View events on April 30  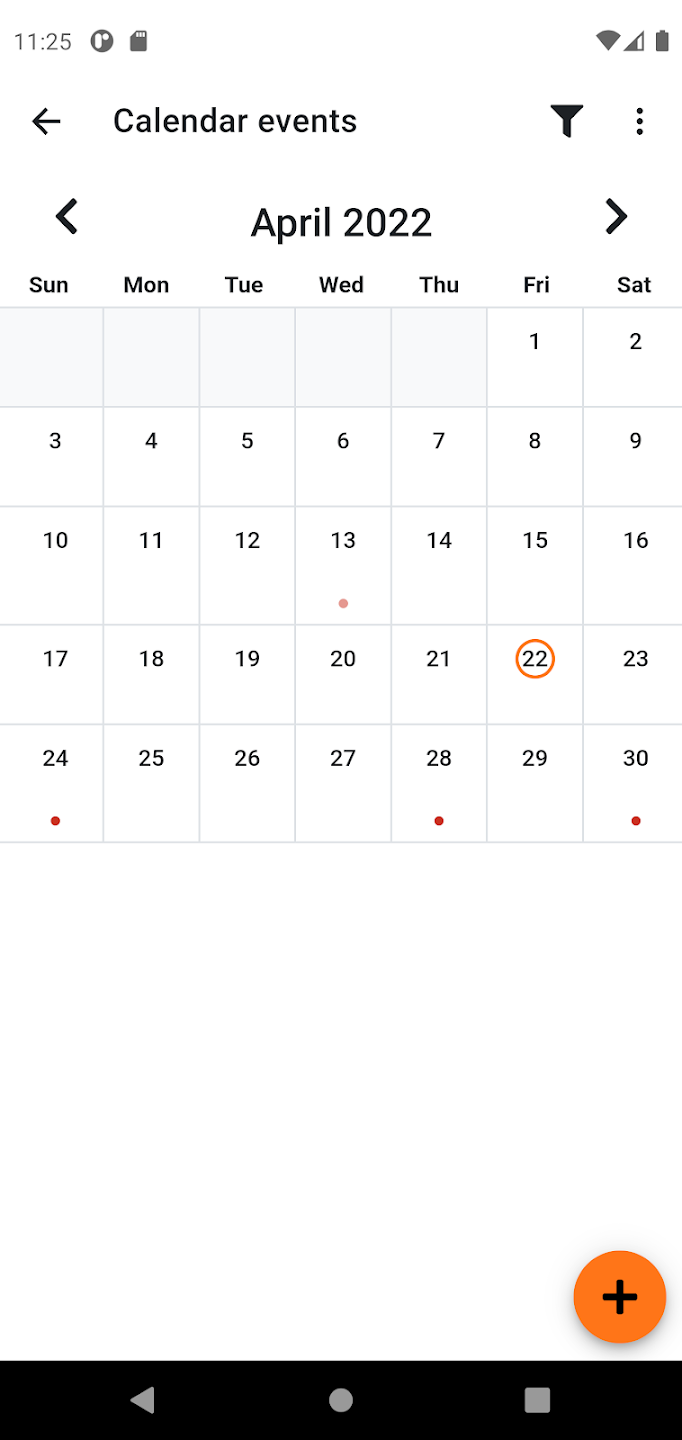click(x=635, y=783)
